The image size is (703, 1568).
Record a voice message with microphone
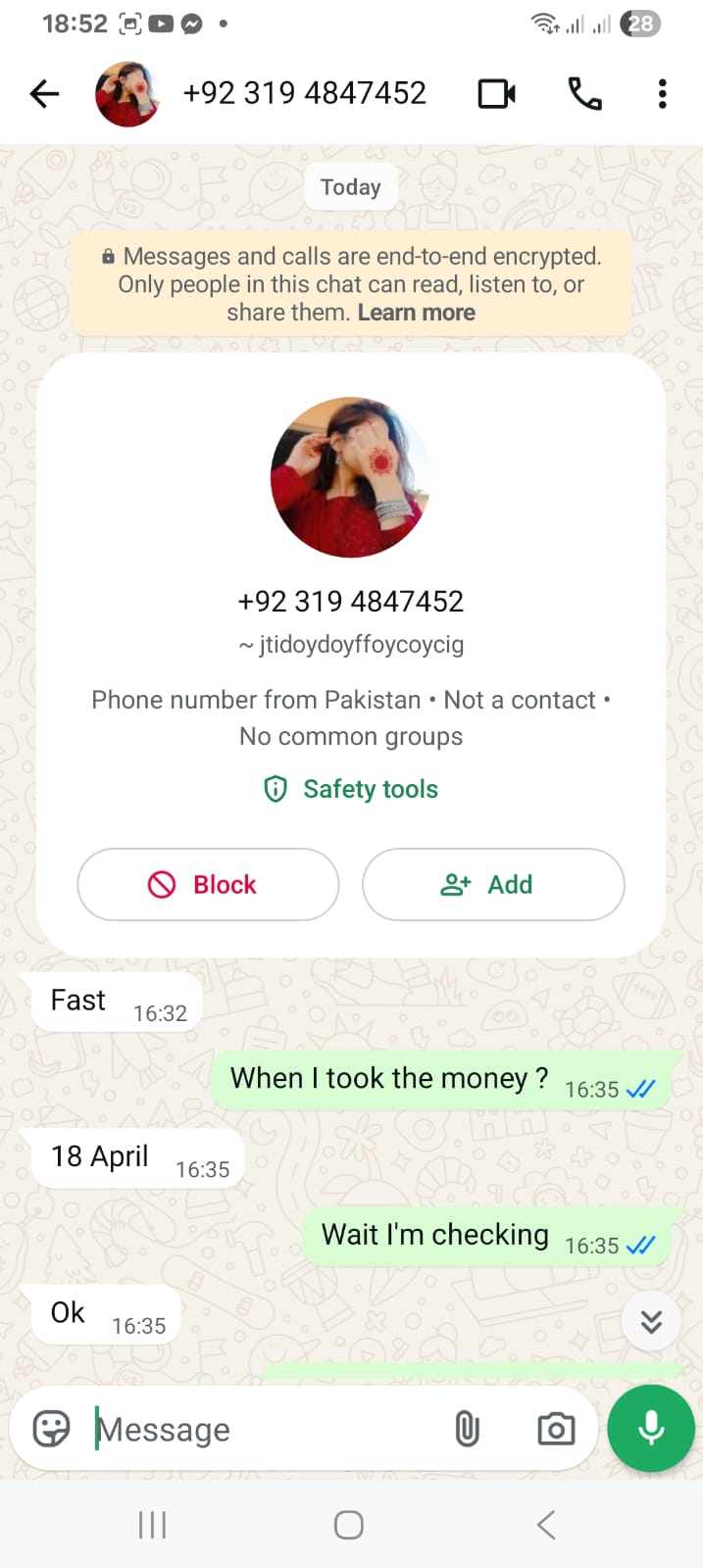coord(651,1429)
